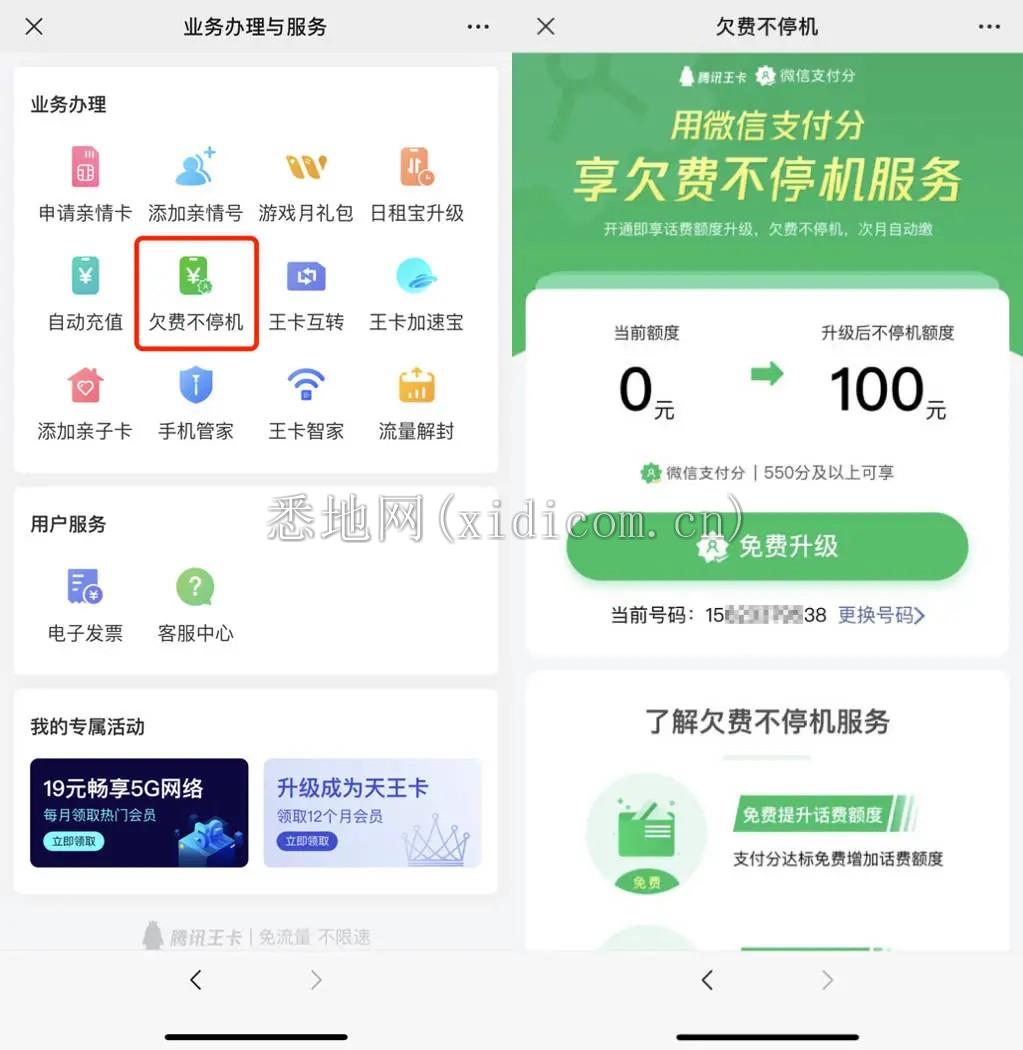Open 游戏月礼包 from business services
Viewport: 1023px width, 1050px height.
coord(306,181)
